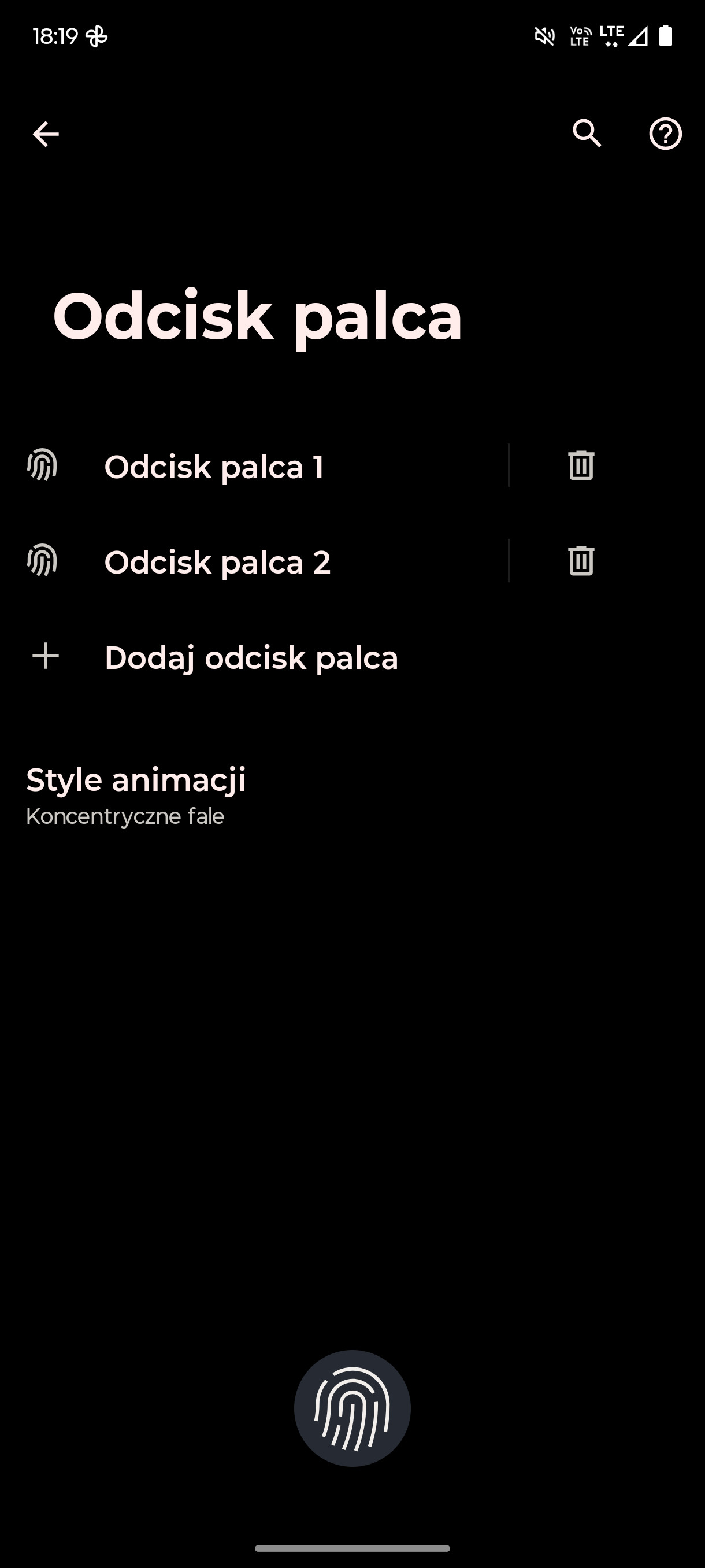The width and height of the screenshot is (705, 1568).
Task: Delete Odcisk palca 2 with trash icon
Action: click(x=581, y=561)
